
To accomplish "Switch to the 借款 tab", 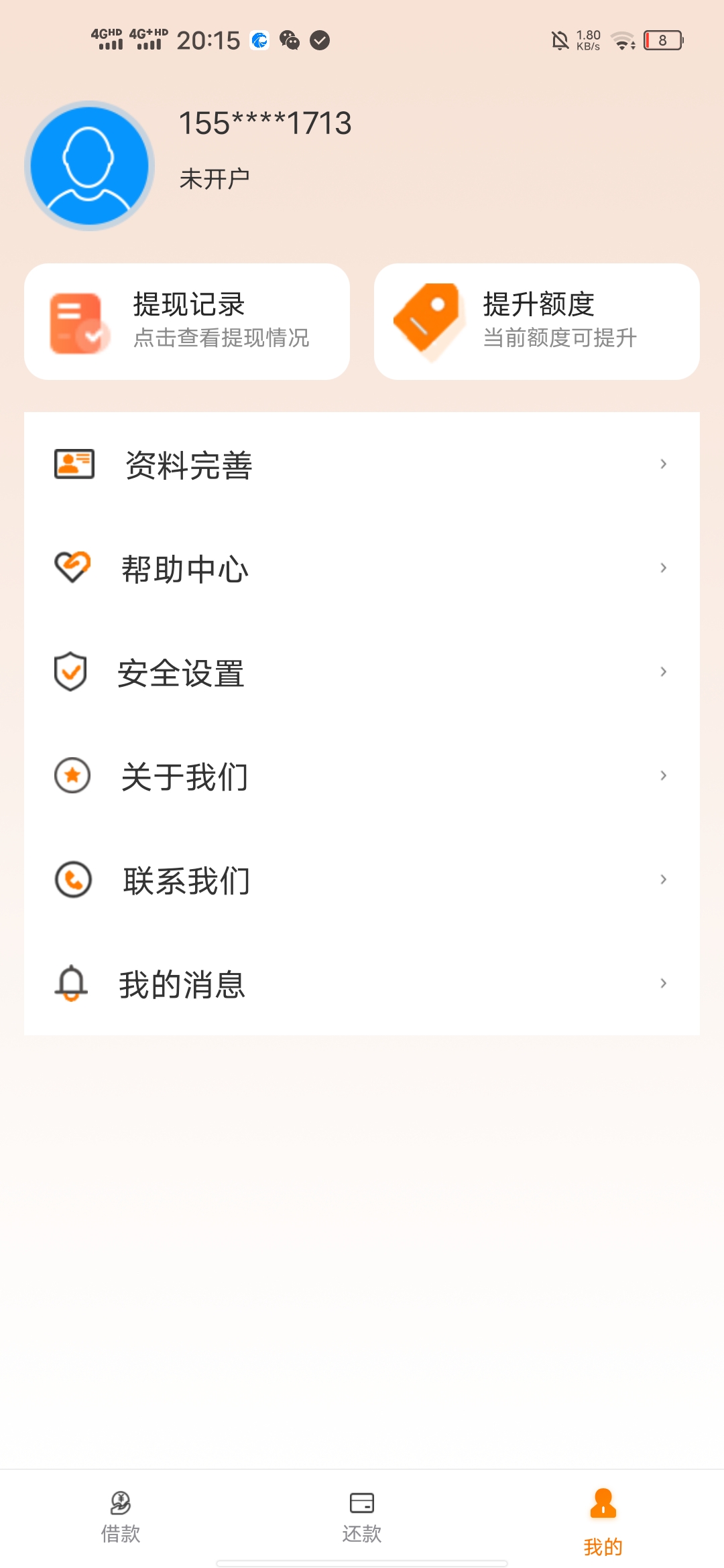I will [121, 1517].
